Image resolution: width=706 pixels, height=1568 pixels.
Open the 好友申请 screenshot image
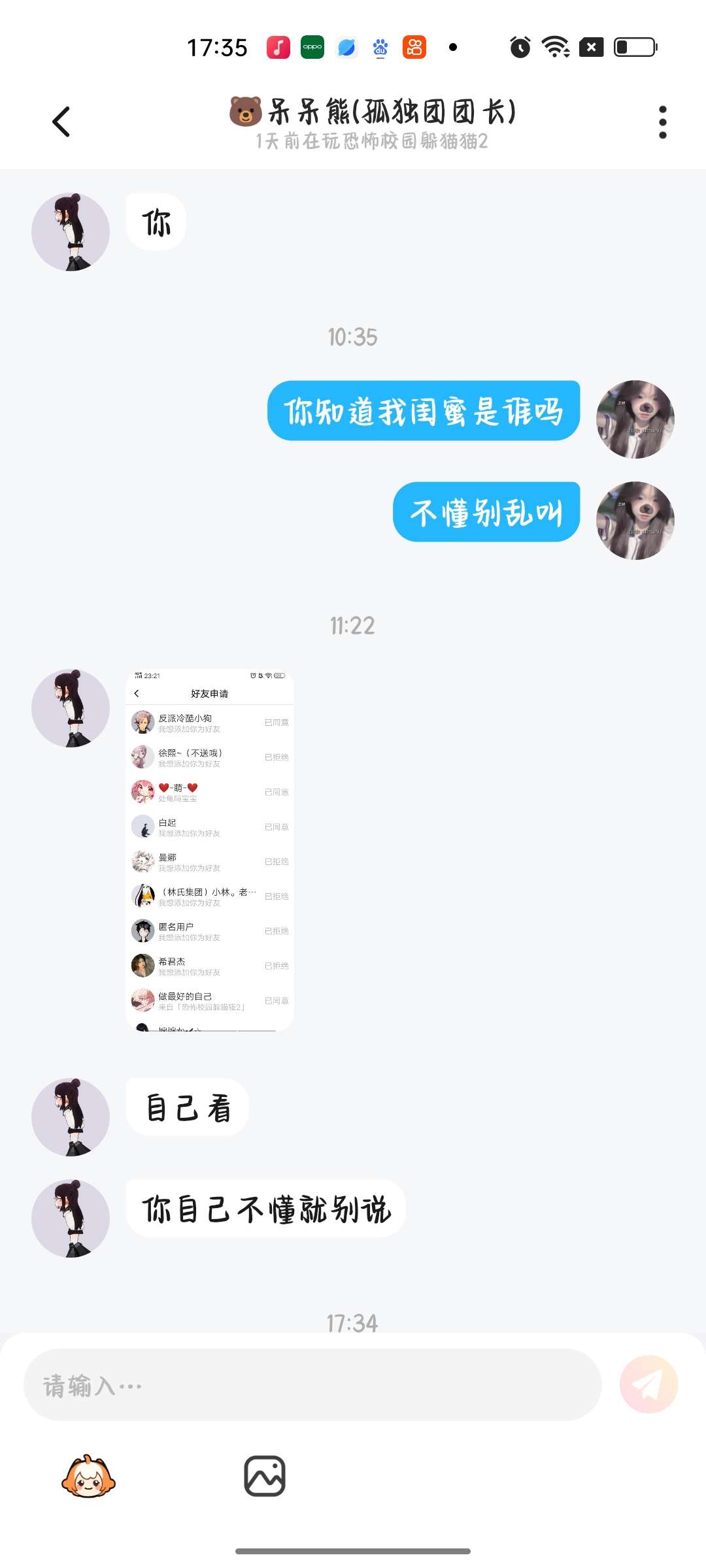(210, 849)
